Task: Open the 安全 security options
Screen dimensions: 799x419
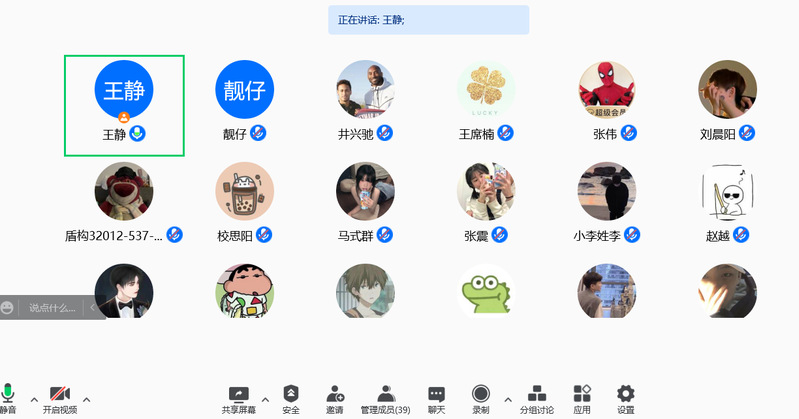Action: [x=291, y=399]
